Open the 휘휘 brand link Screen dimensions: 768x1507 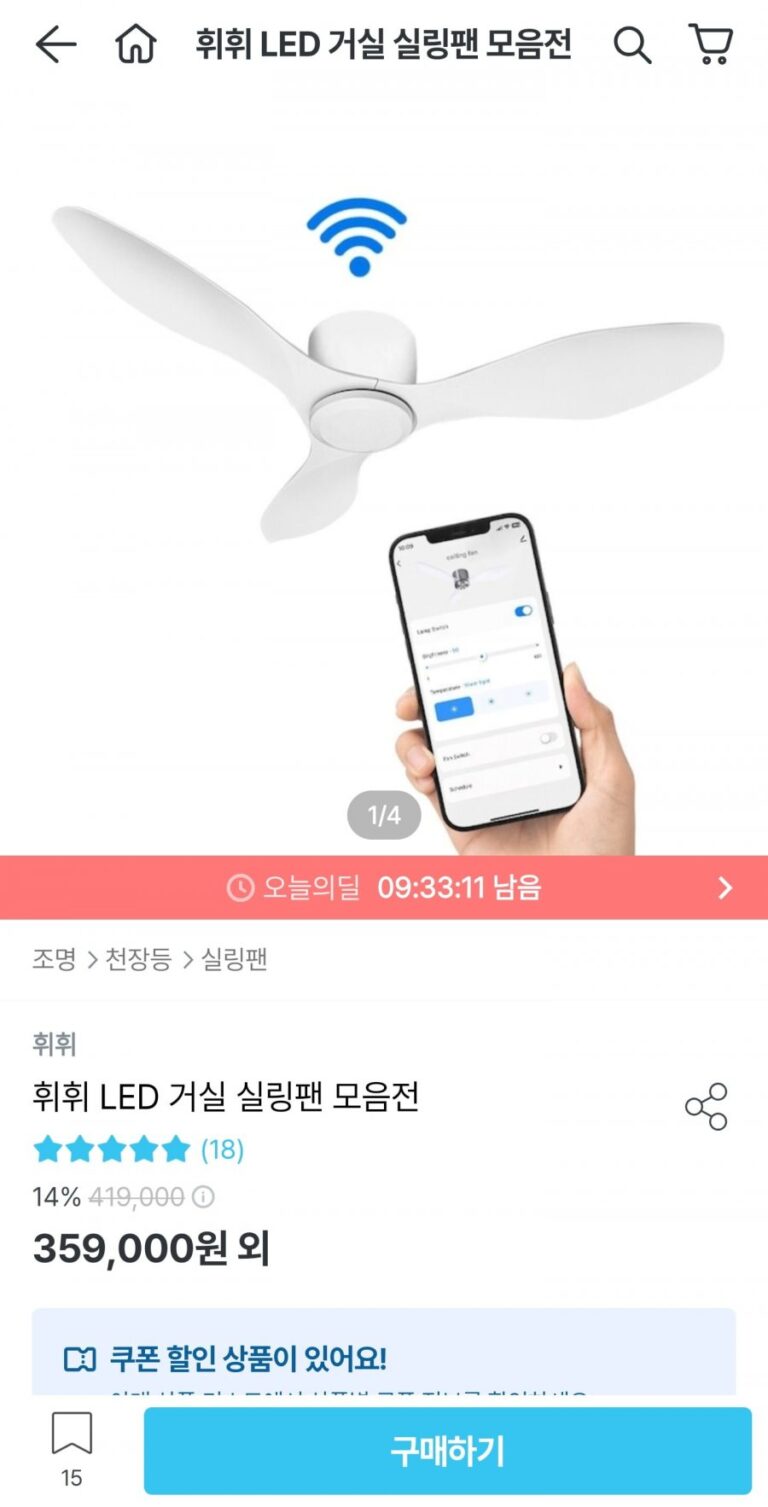point(55,1045)
